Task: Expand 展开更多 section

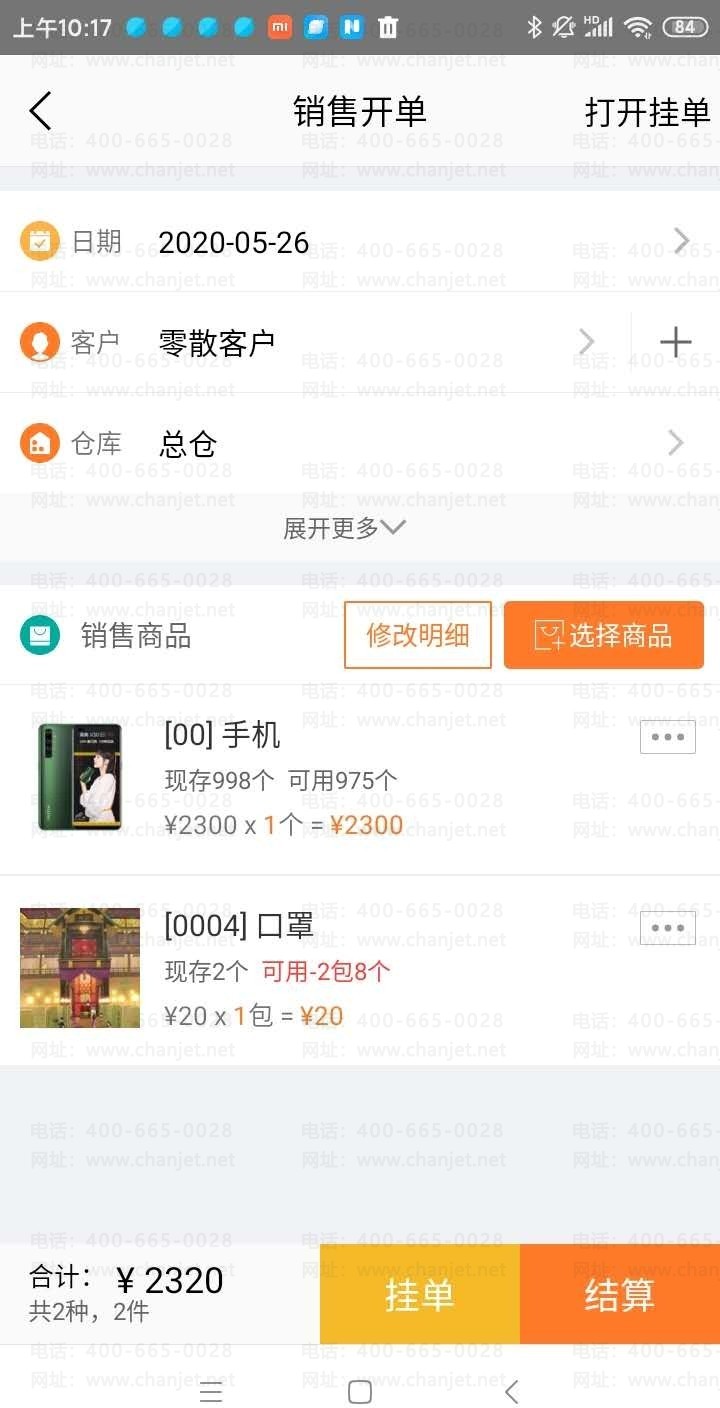Action: (x=344, y=527)
